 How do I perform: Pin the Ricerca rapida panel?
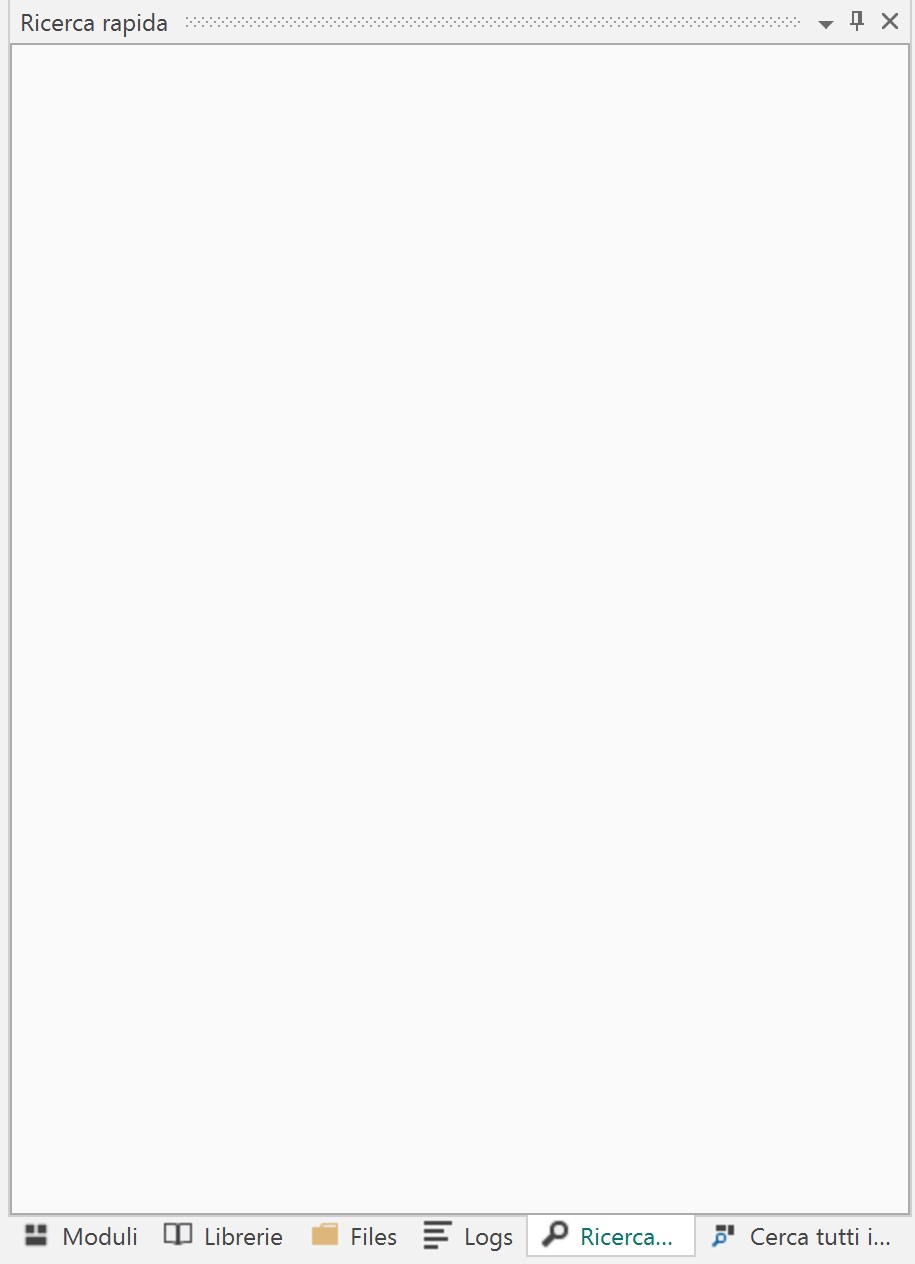(857, 22)
